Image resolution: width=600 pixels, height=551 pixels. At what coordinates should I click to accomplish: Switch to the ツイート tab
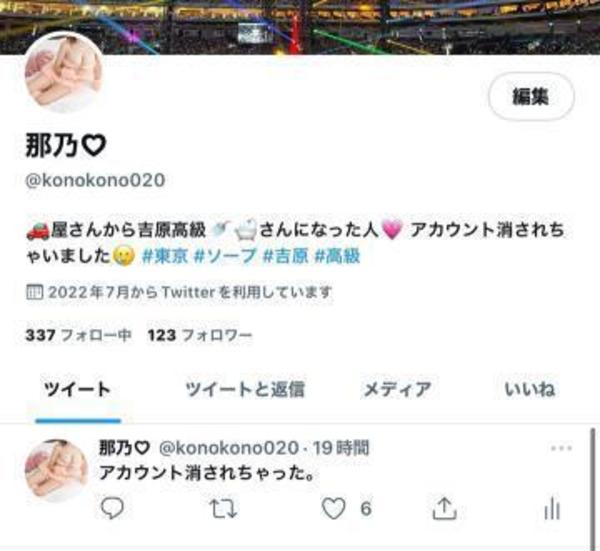(77, 389)
